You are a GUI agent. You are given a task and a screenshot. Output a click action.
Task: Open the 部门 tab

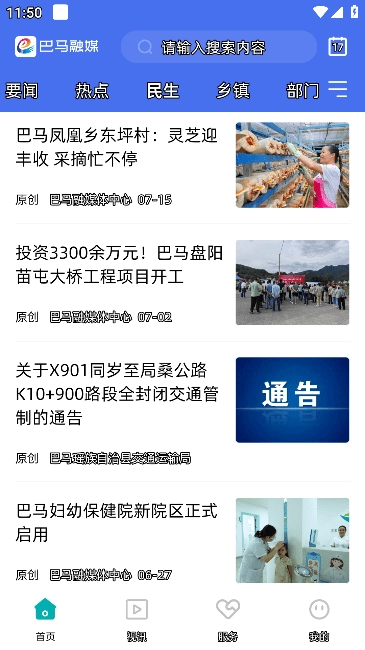pos(303,90)
